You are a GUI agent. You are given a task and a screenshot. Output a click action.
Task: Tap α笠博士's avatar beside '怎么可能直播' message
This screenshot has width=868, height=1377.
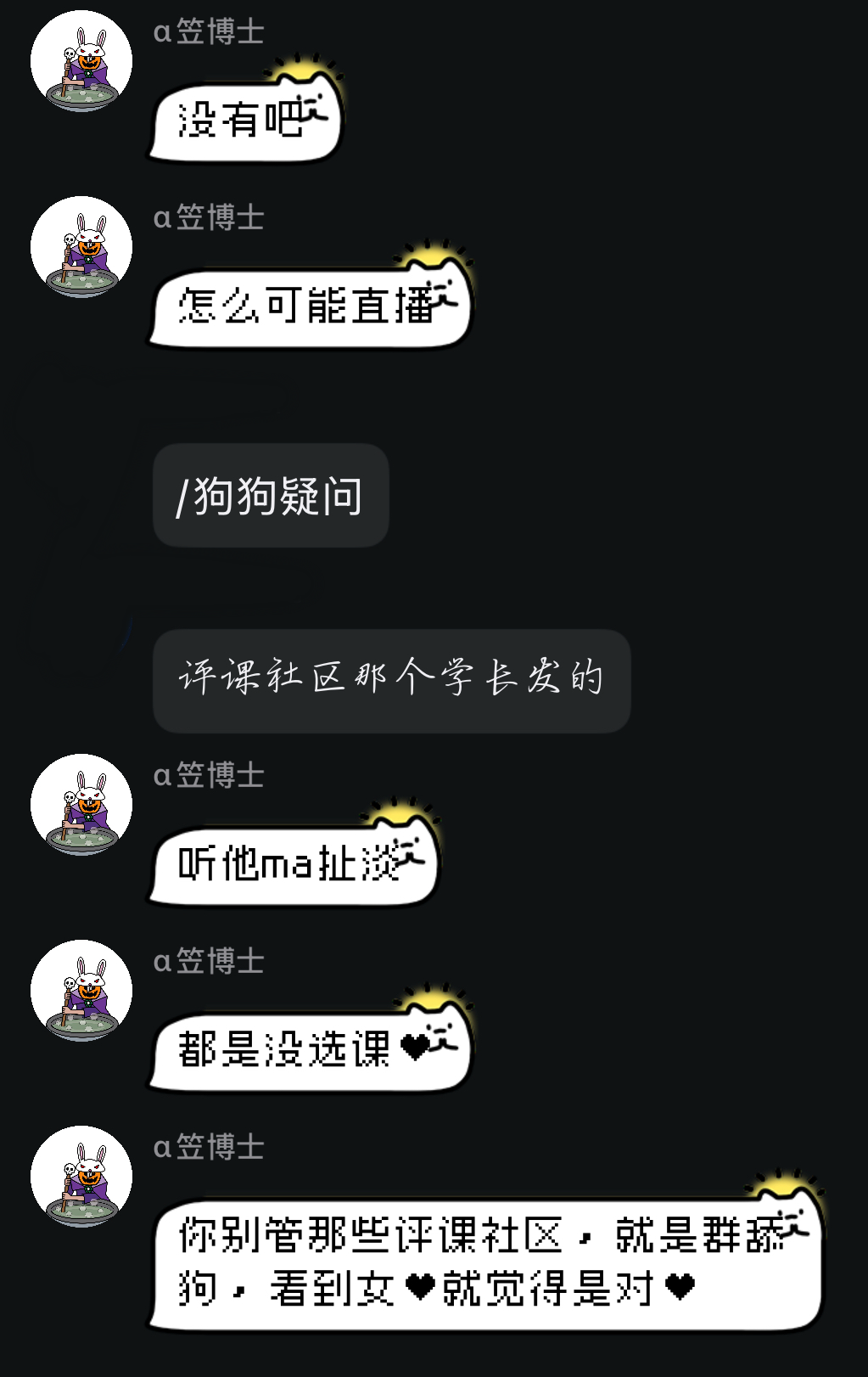coord(81,247)
